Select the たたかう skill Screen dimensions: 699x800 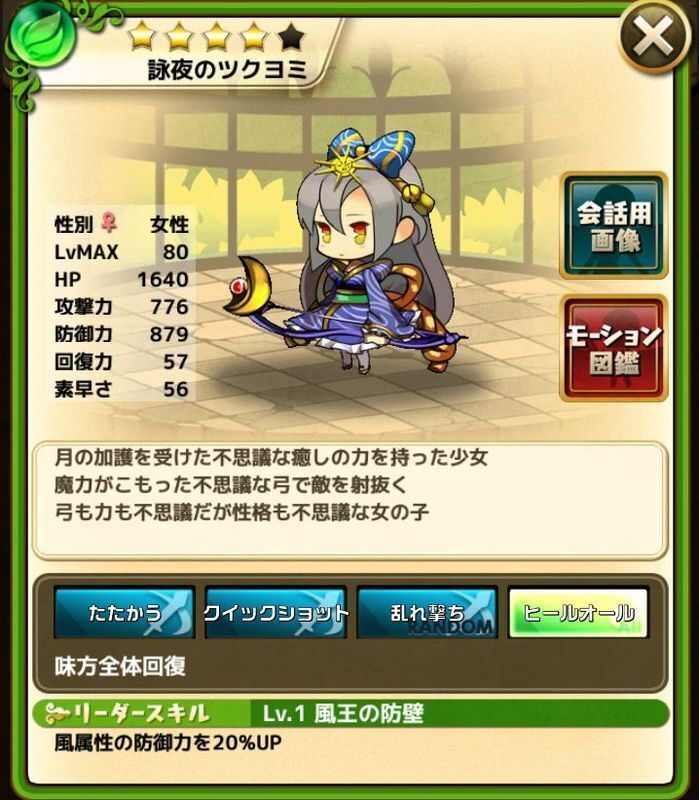point(123,612)
